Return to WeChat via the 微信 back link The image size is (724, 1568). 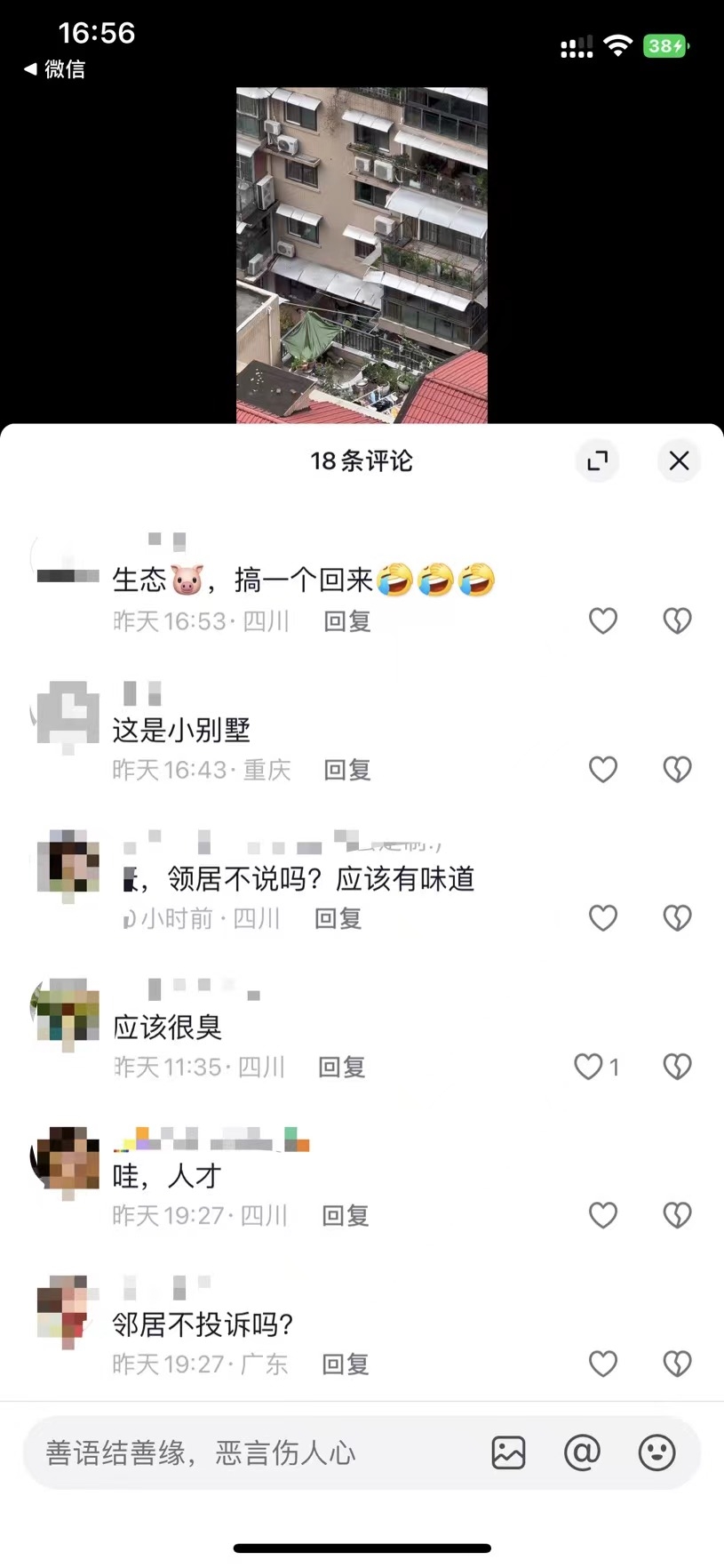[55, 68]
